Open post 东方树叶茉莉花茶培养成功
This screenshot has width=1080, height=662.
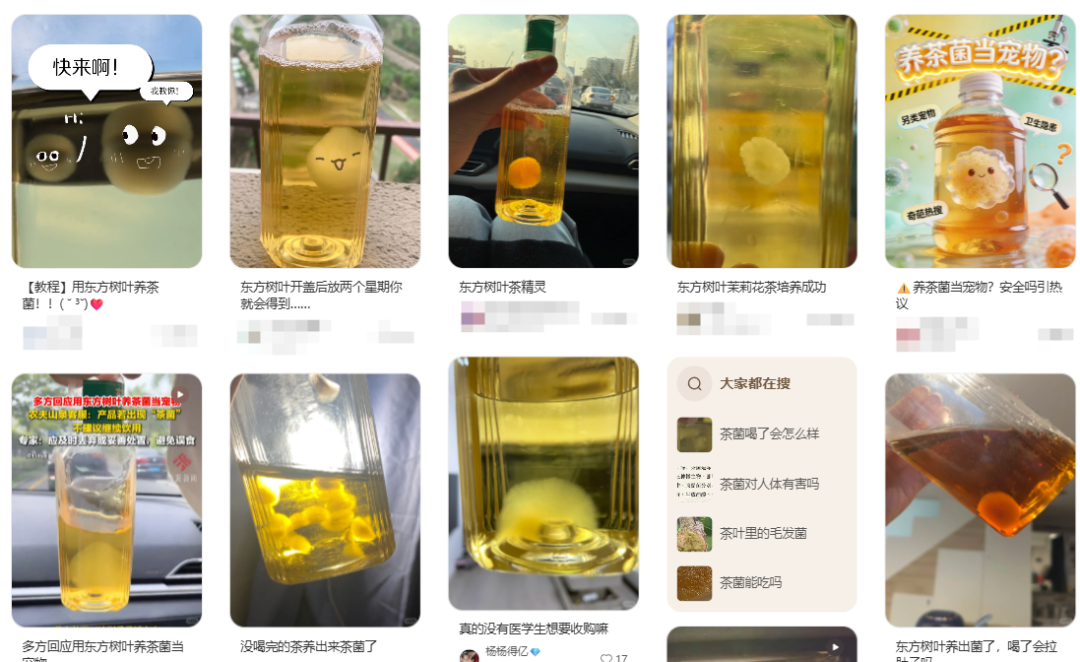pos(761,141)
